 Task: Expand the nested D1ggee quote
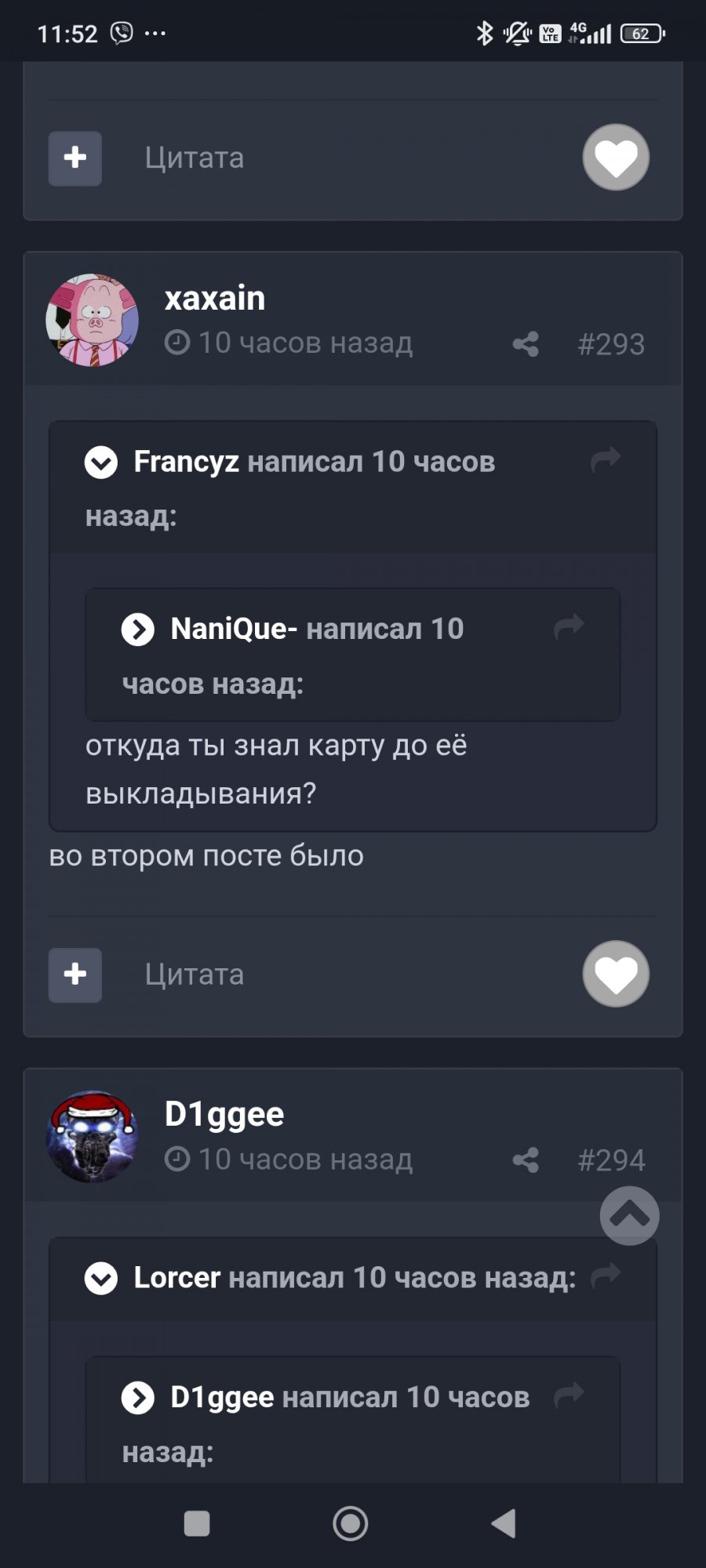(x=138, y=1398)
